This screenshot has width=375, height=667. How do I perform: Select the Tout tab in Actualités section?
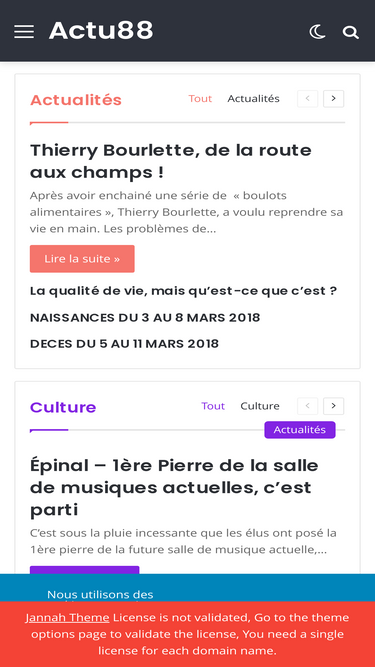pos(200,99)
